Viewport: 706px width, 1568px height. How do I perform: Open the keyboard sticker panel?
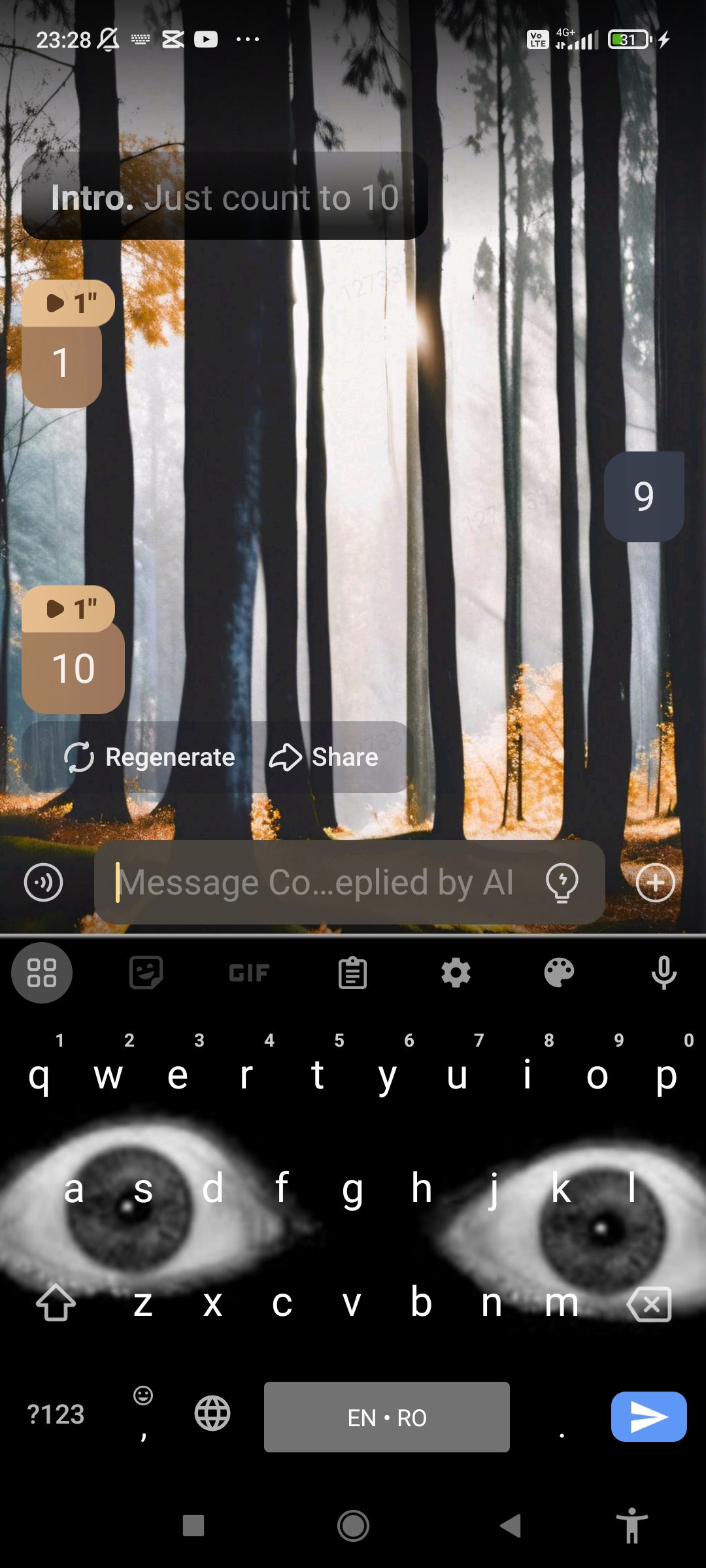tap(146, 973)
